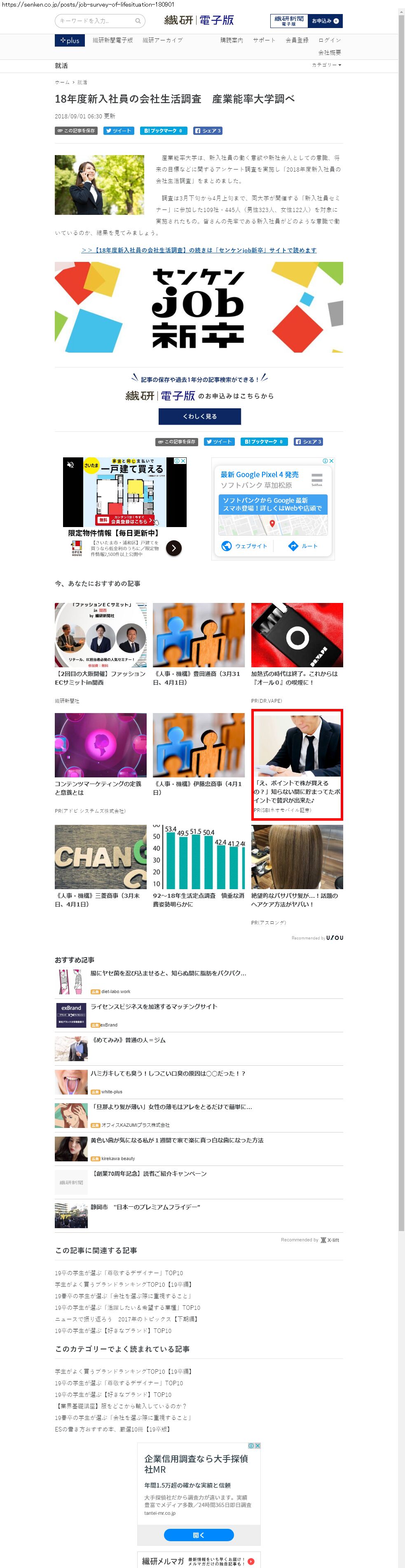The image size is (405, 1568).
Task: Open 会員登録 registration page
Action: [x=297, y=40]
